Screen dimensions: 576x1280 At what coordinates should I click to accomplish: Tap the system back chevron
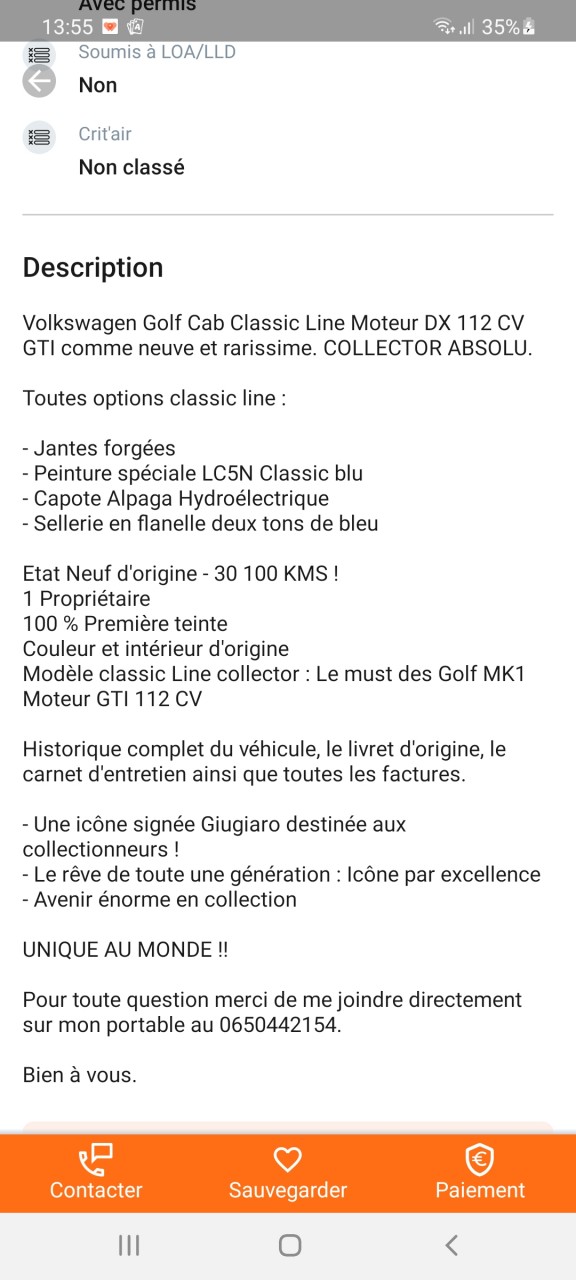[451, 1245]
